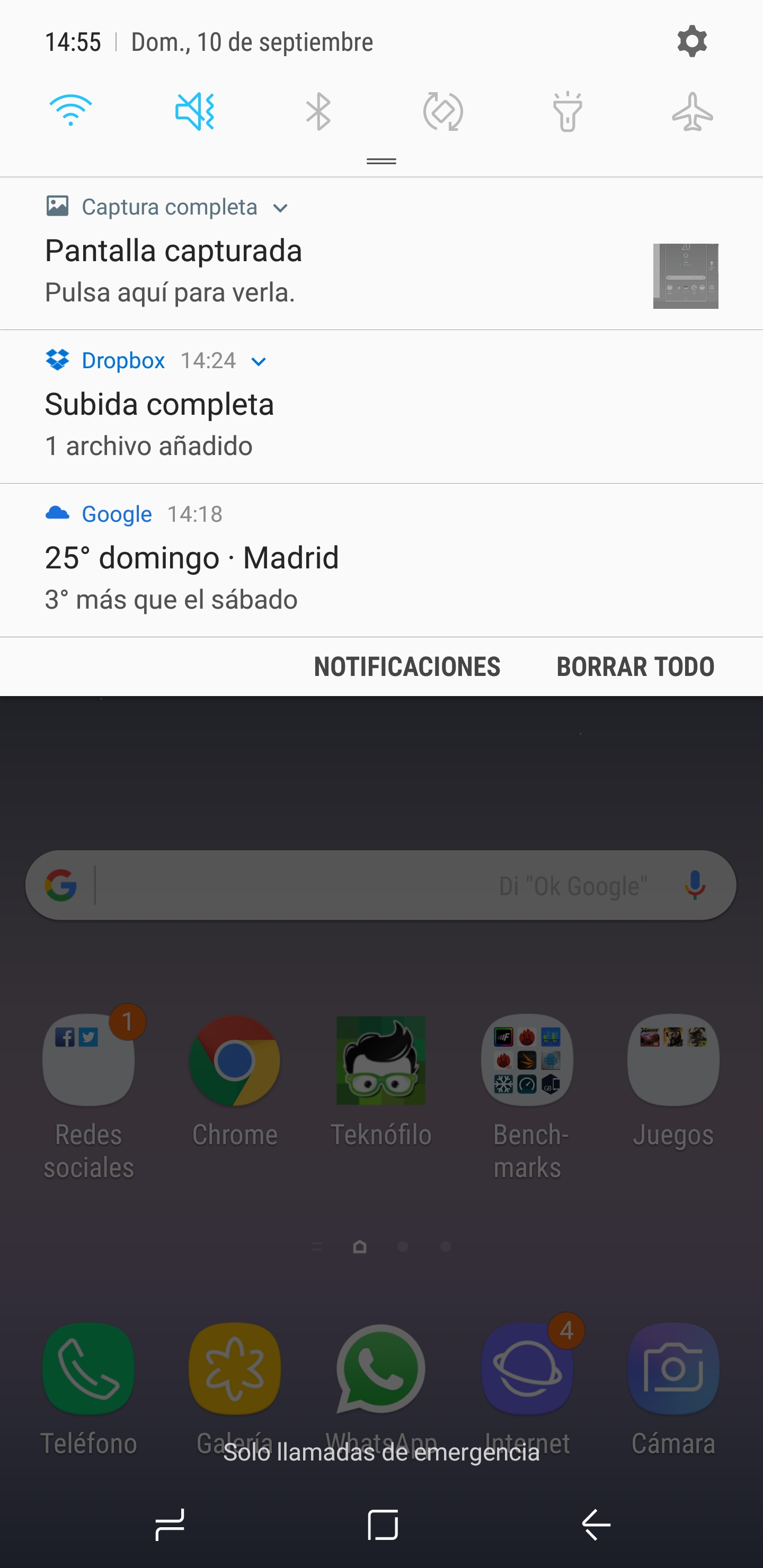Turn on the flashlight

(567, 111)
